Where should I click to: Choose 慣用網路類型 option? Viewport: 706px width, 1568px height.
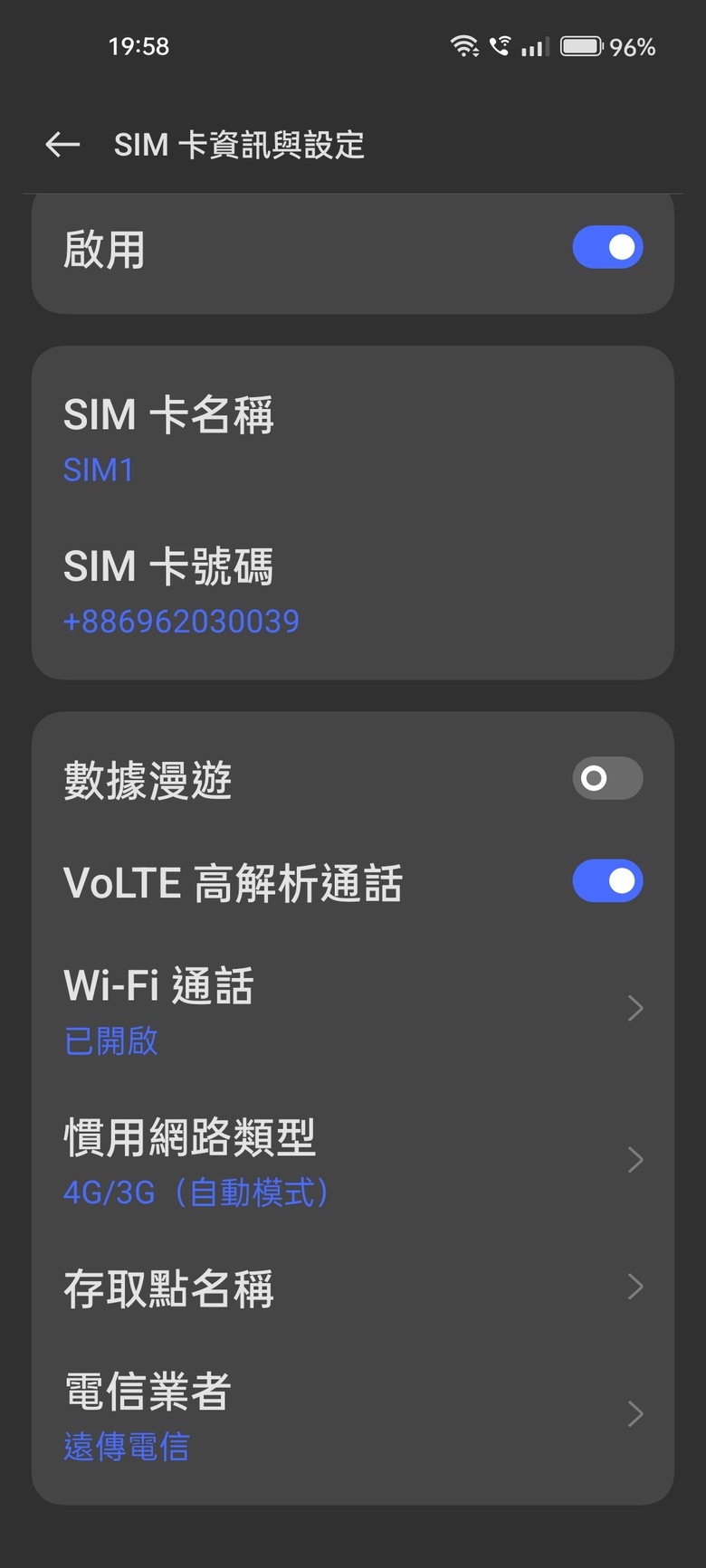(x=353, y=1162)
